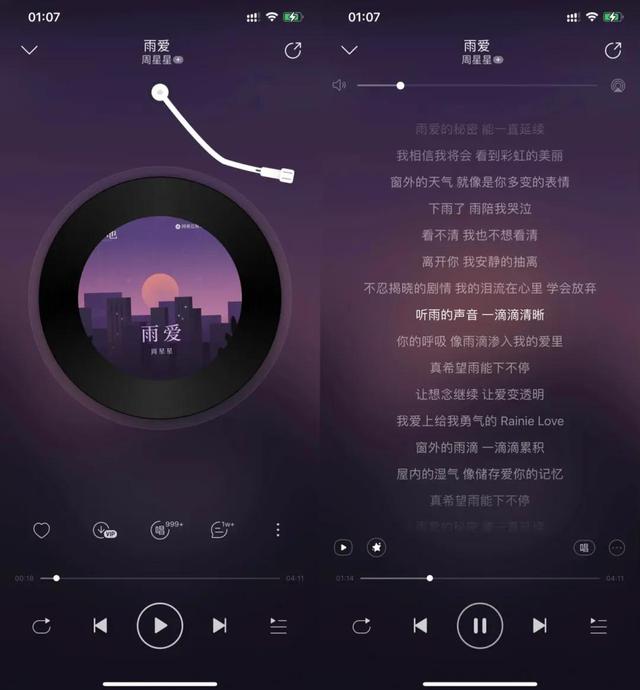Collapse the player with the lyrics screen's down chevron
The image size is (640, 690).
tap(349, 50)
